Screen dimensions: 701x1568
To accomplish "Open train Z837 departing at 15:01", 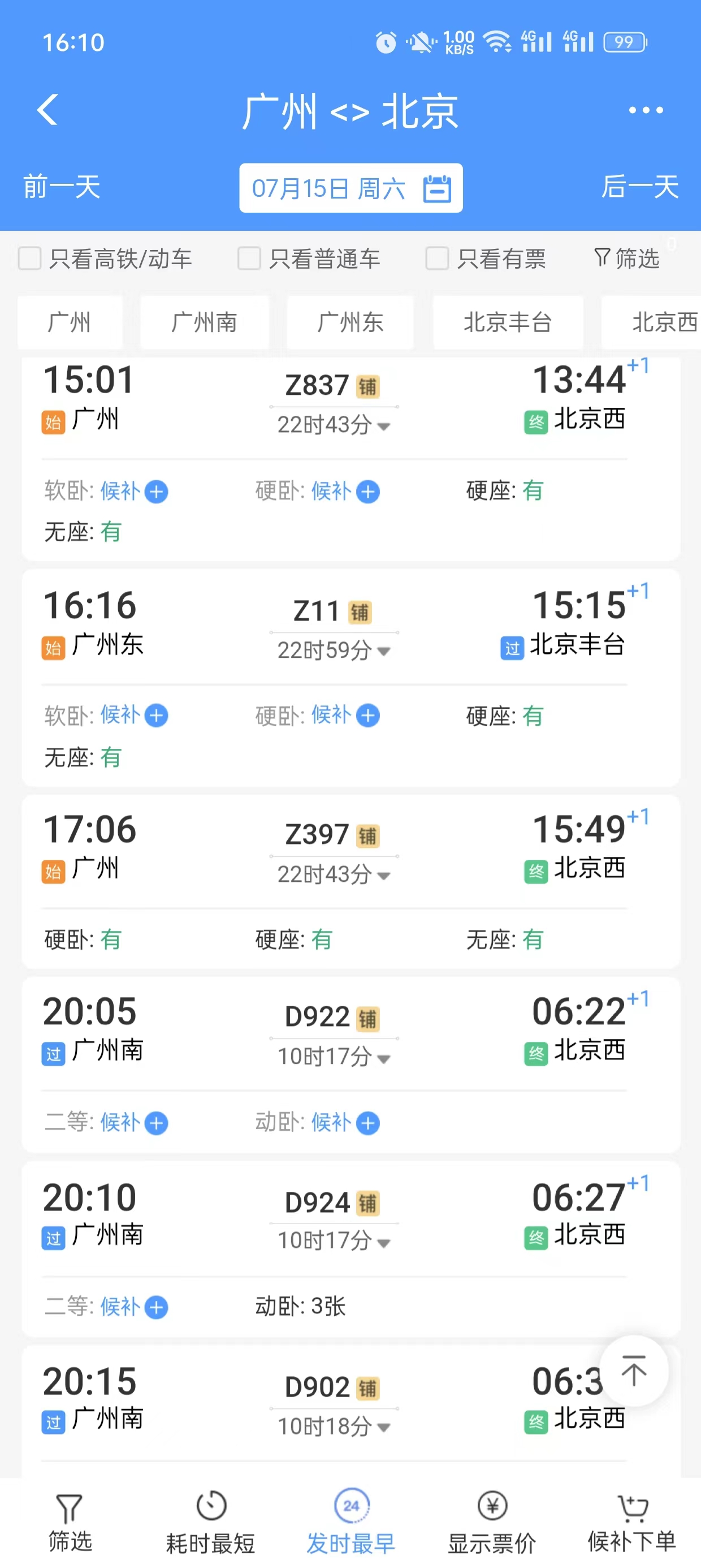I will pos(317,386).
